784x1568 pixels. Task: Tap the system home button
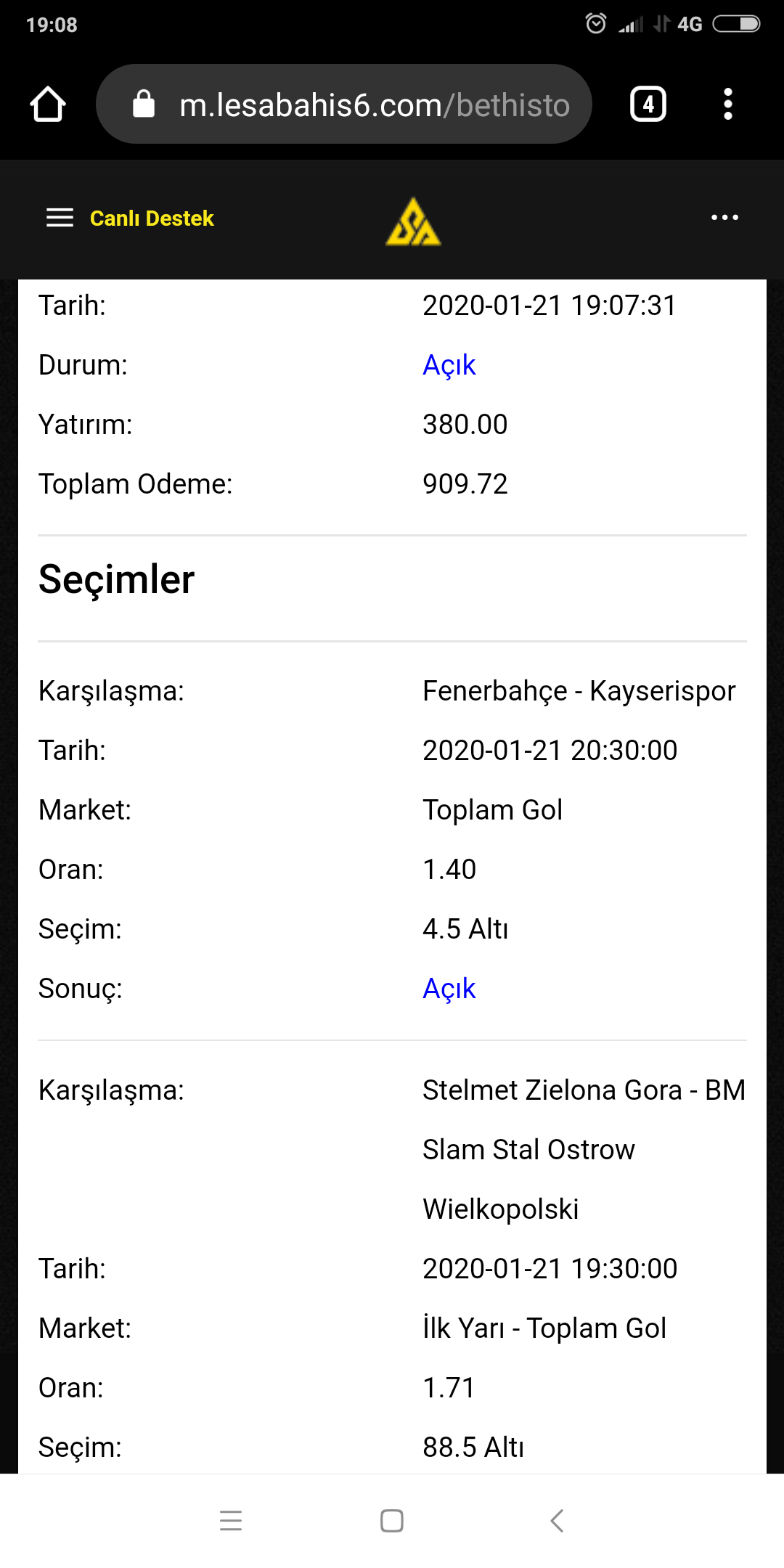coord(392,1520)
